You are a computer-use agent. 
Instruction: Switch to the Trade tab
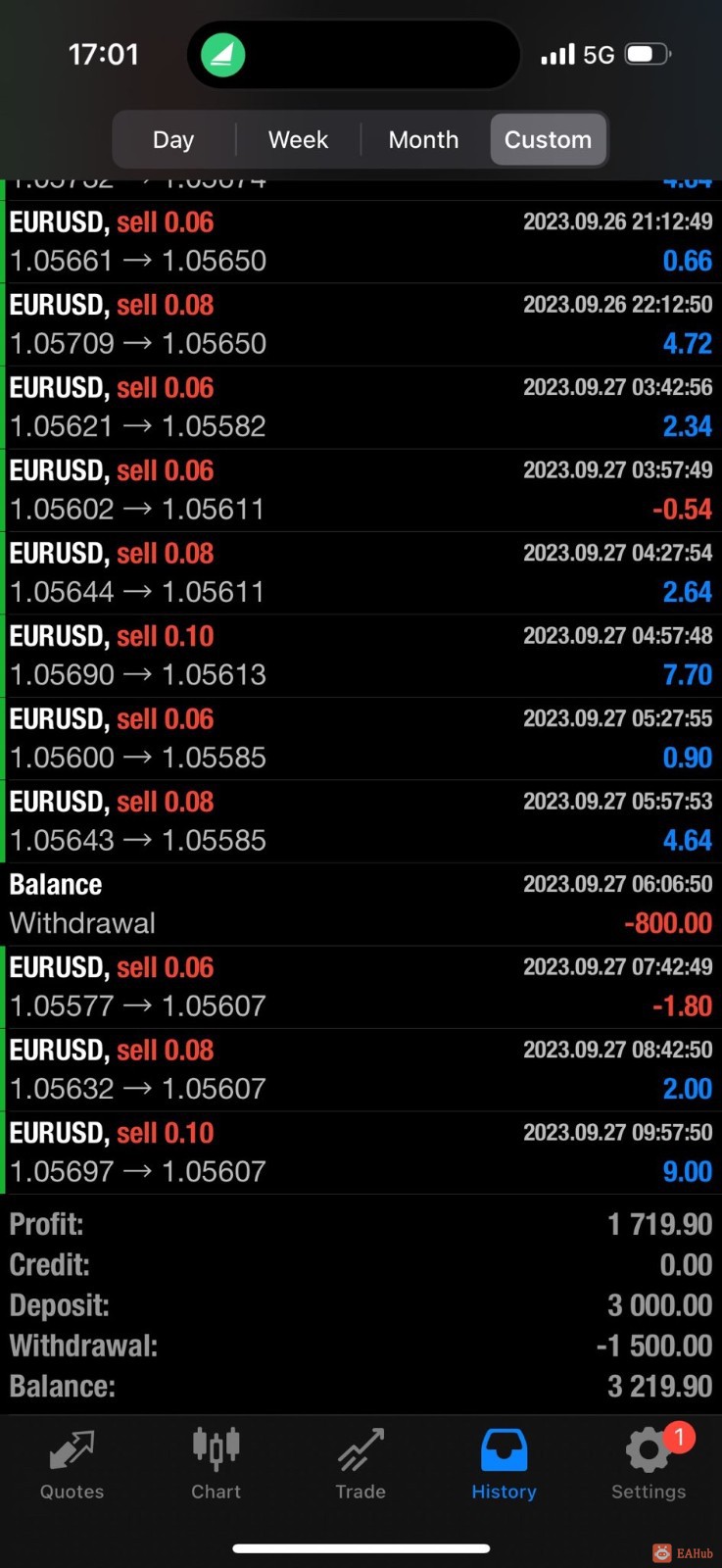tap(361, 1464)
